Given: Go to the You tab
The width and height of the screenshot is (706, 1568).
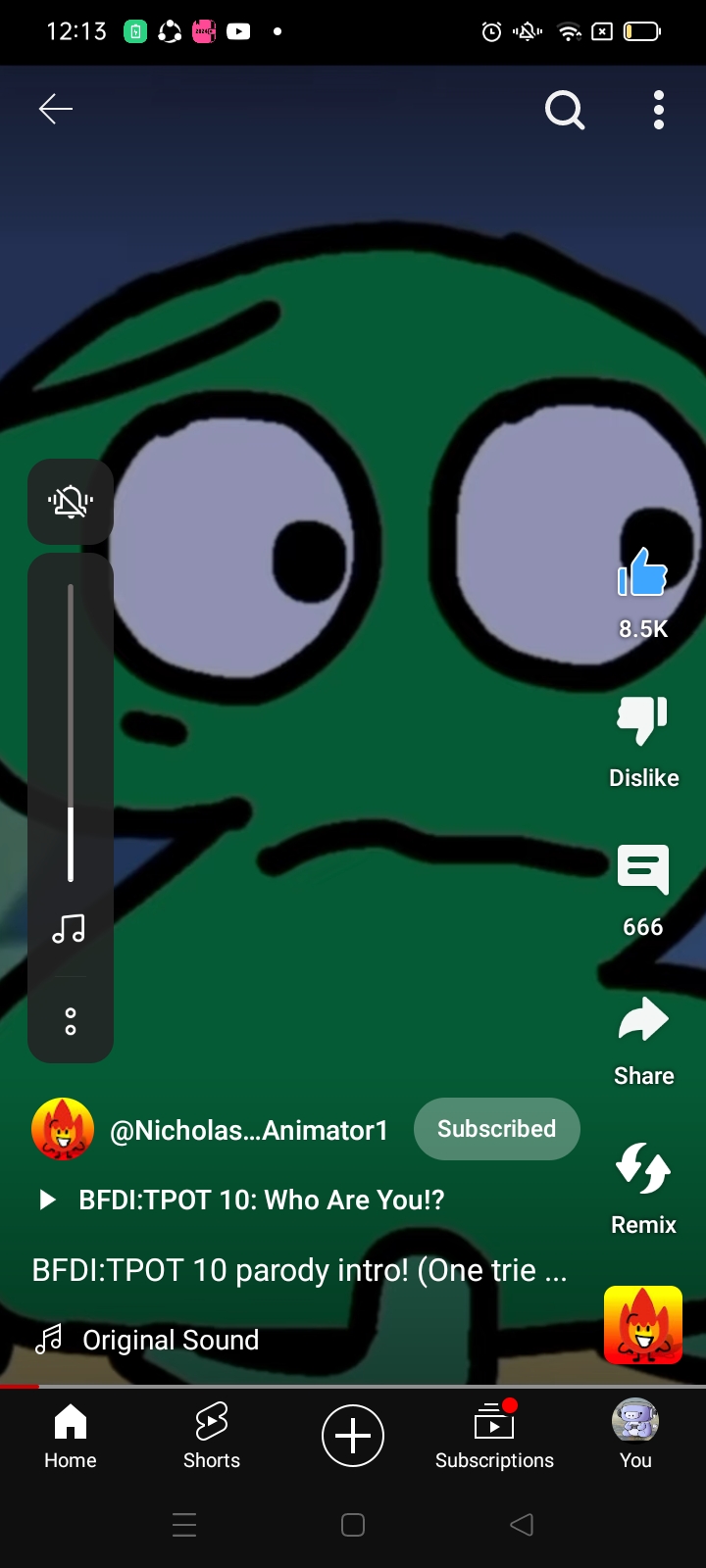Looking at the screenshot, I should [x=635, y=1436].
